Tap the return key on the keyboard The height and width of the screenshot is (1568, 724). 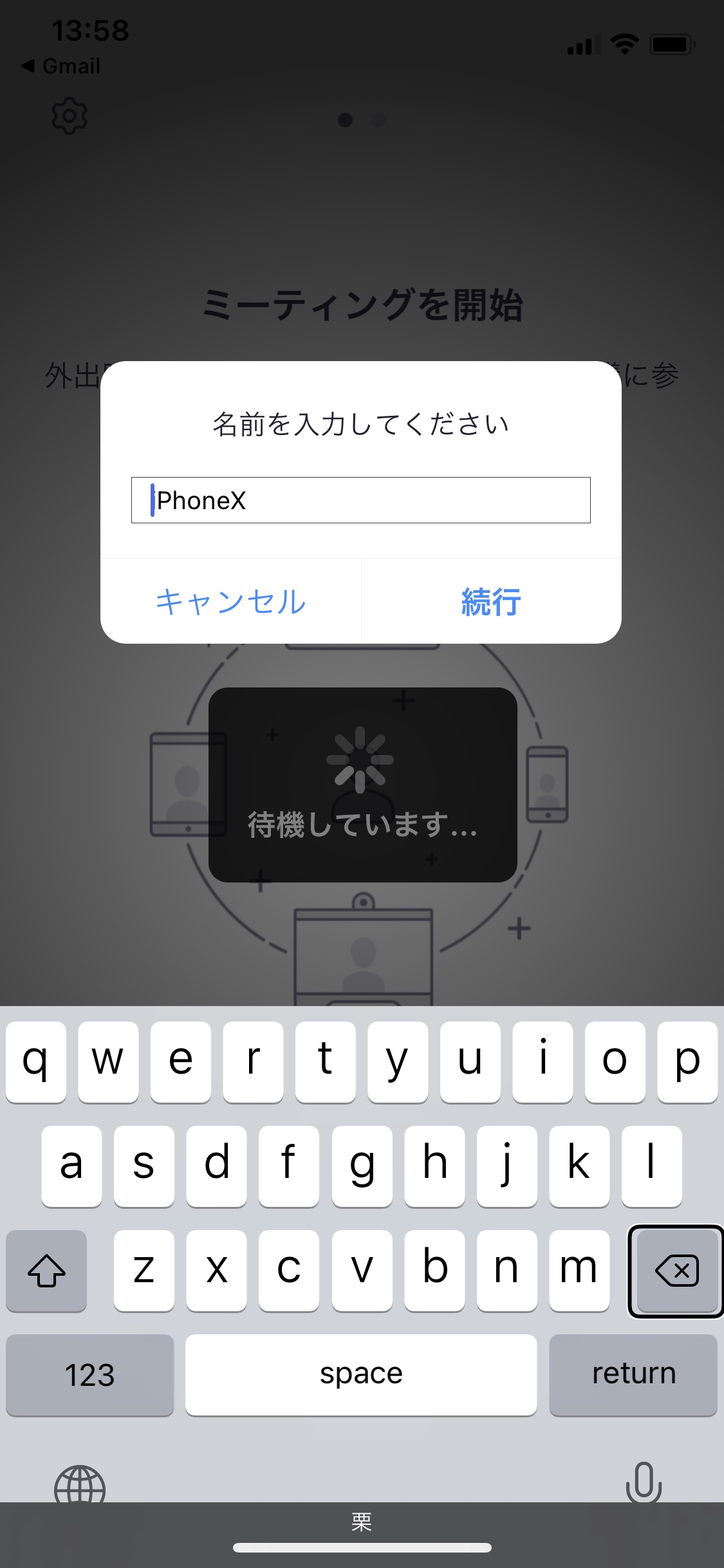[633, 1375]
